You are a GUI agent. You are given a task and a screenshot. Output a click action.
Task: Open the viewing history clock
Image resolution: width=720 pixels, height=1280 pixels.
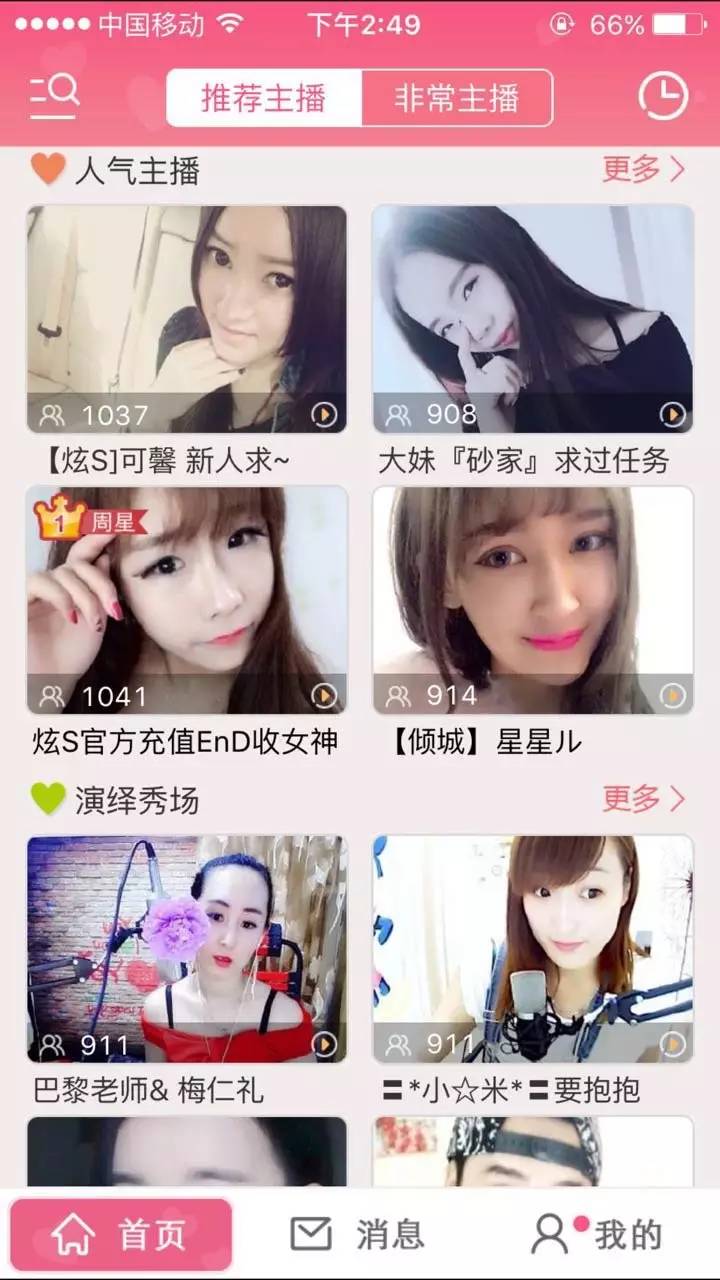pyautogui.click(x=663, y=97)
